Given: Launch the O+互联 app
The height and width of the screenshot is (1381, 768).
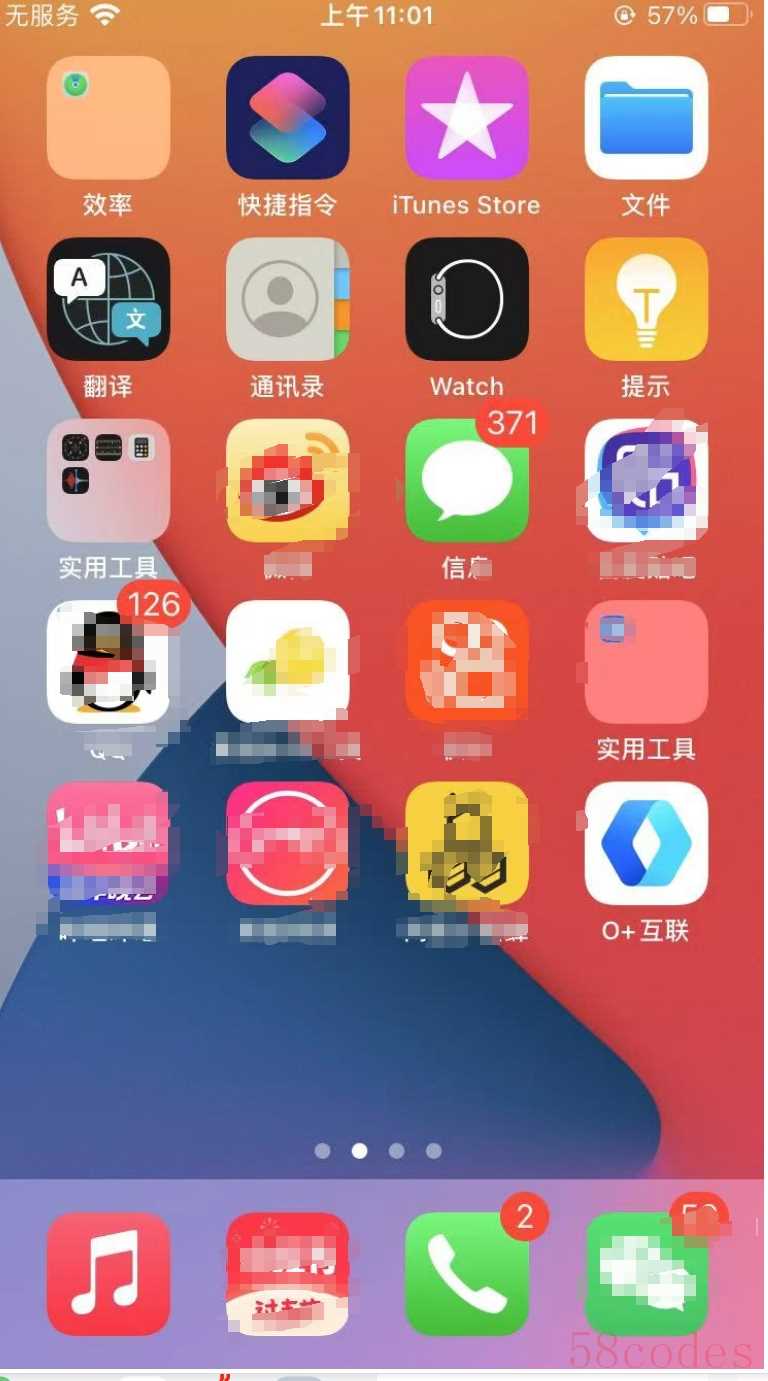Looking at the screenshot, I should (646, 843).
